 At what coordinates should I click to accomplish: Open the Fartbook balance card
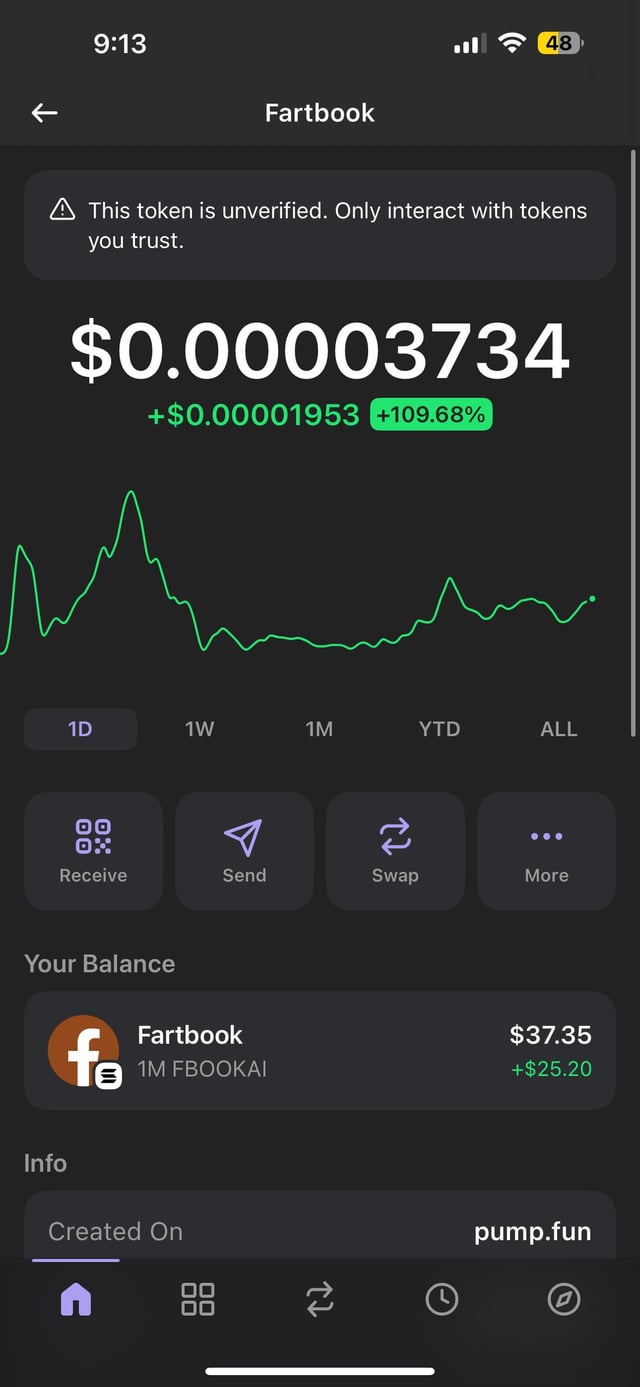pos(320,1050)
